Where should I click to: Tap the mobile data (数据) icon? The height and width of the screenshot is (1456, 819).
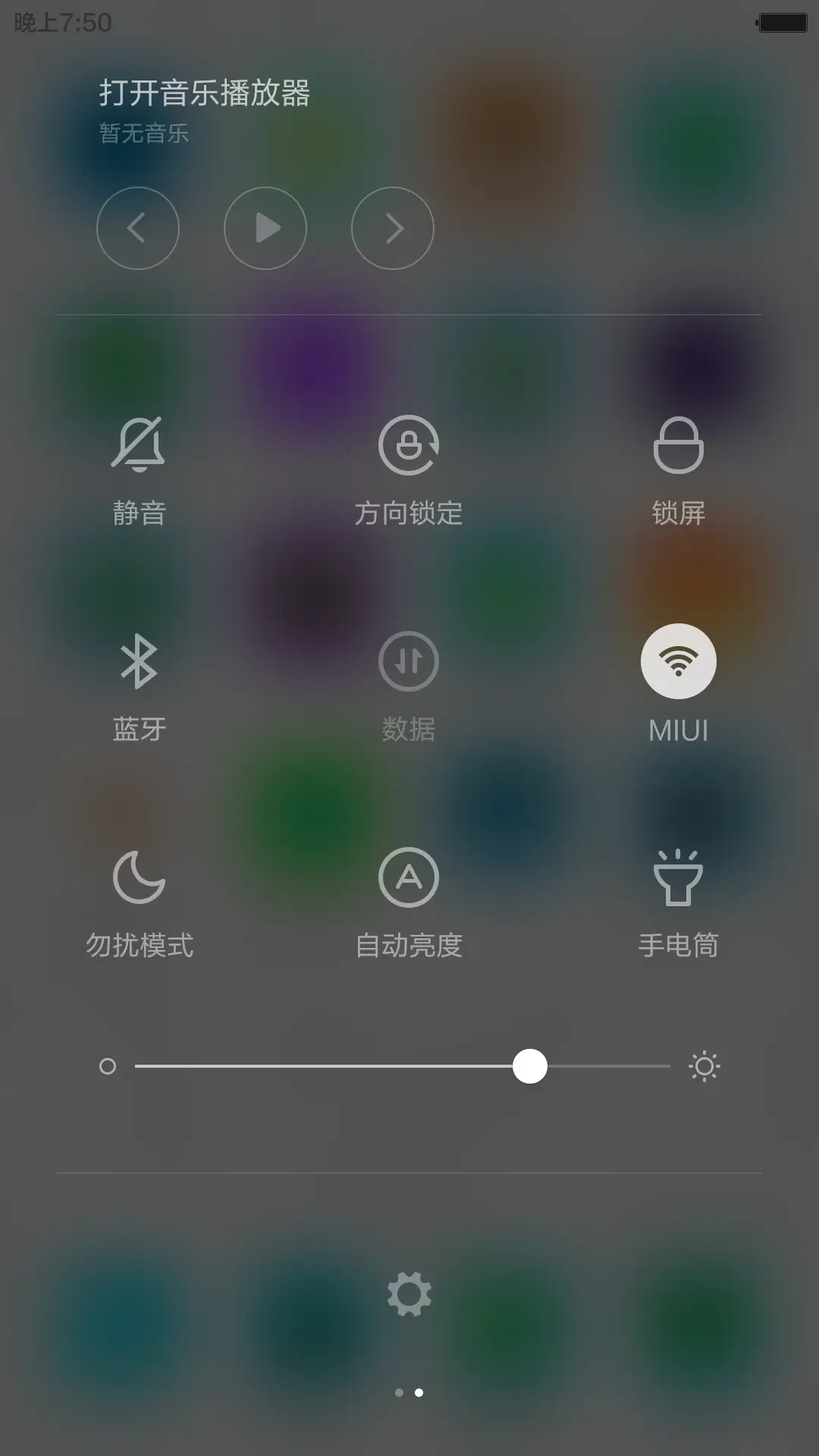[x=409, y=661]
